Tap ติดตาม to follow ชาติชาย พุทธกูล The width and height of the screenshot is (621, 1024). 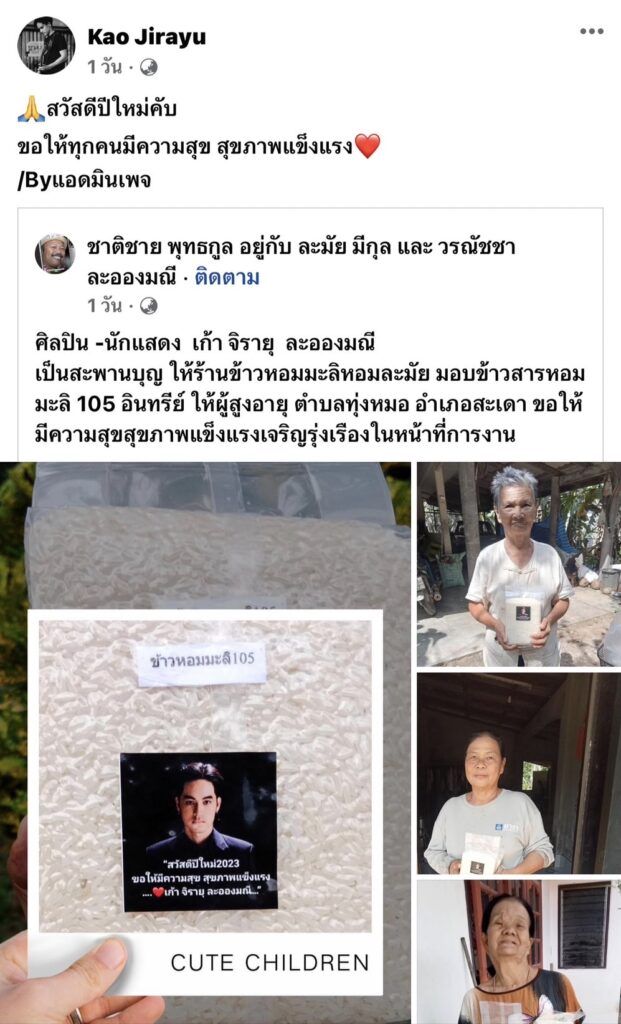coord(229,277)
